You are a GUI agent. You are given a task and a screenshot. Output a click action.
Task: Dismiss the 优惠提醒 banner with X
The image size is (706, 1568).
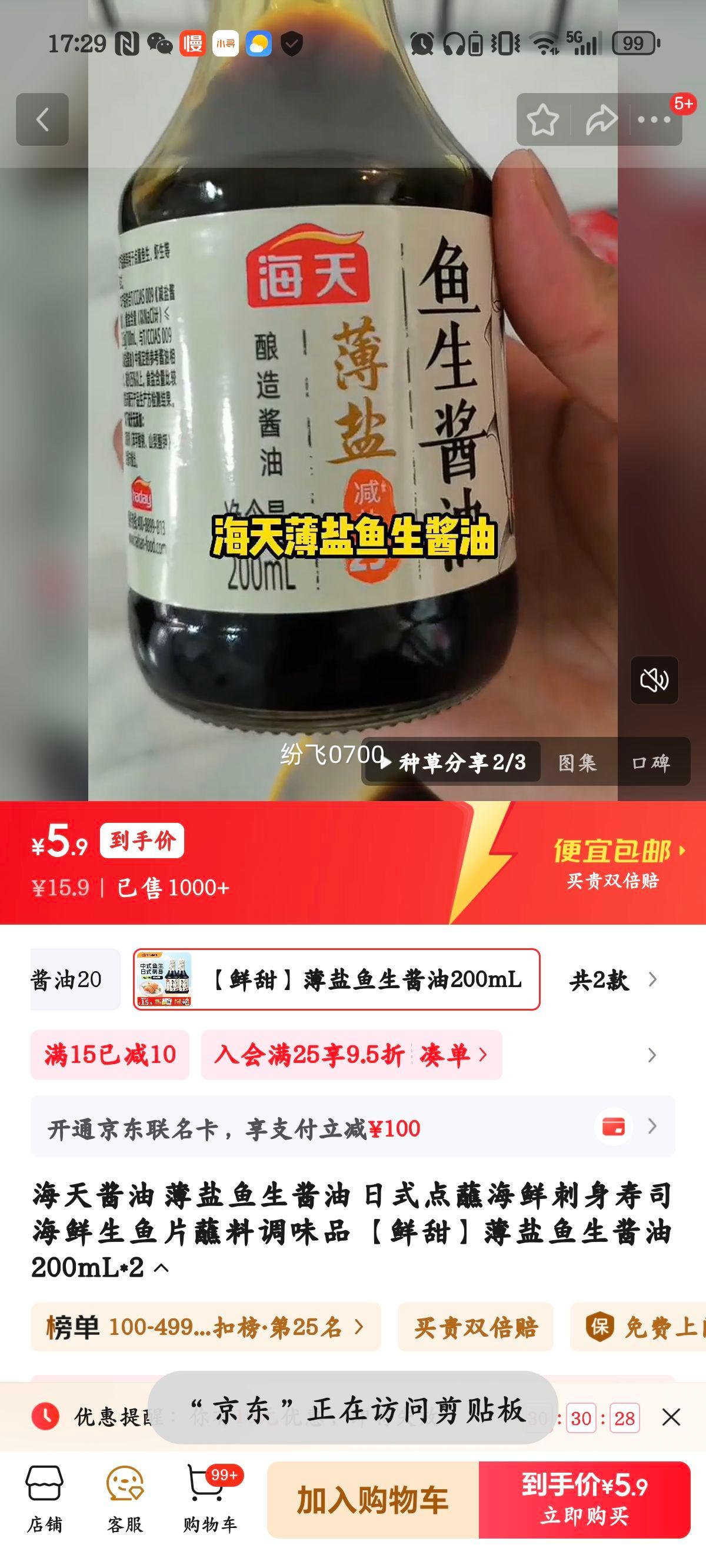point(671,1416)
